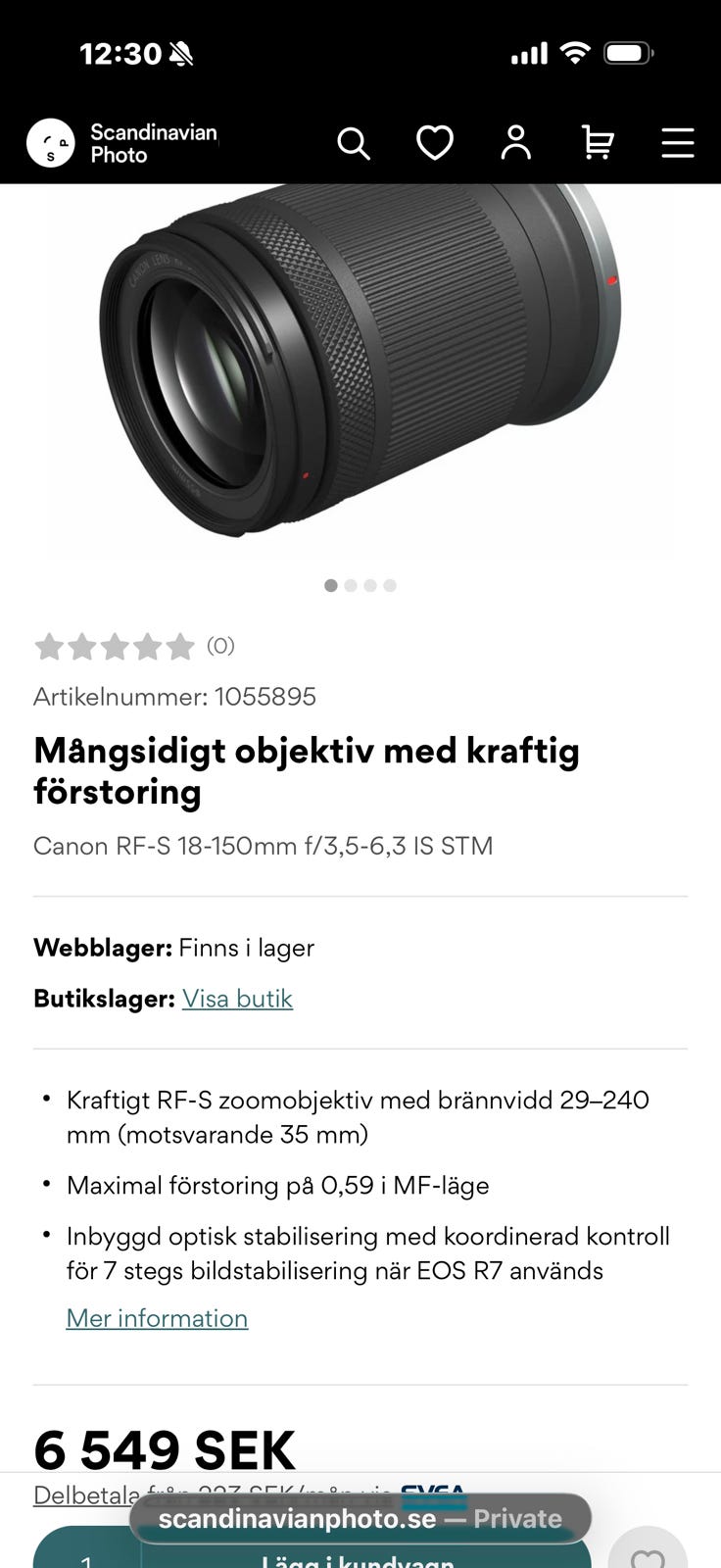This screenshot has height=1568, width=721.
Task: Give the lens a five-star rating
Action: [x=180, y=646]
